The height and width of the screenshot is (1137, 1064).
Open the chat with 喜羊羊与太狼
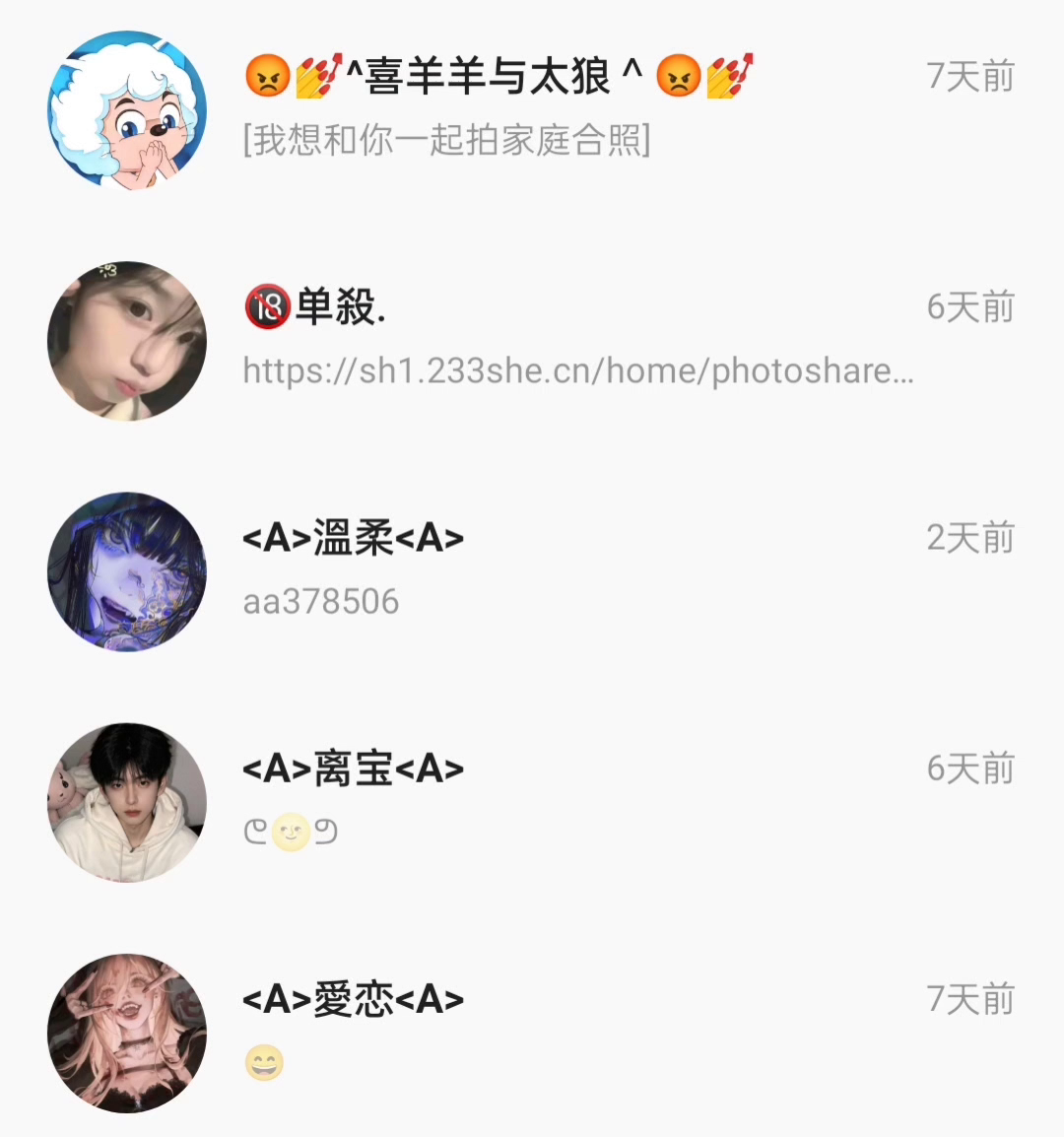pos(532,108)
